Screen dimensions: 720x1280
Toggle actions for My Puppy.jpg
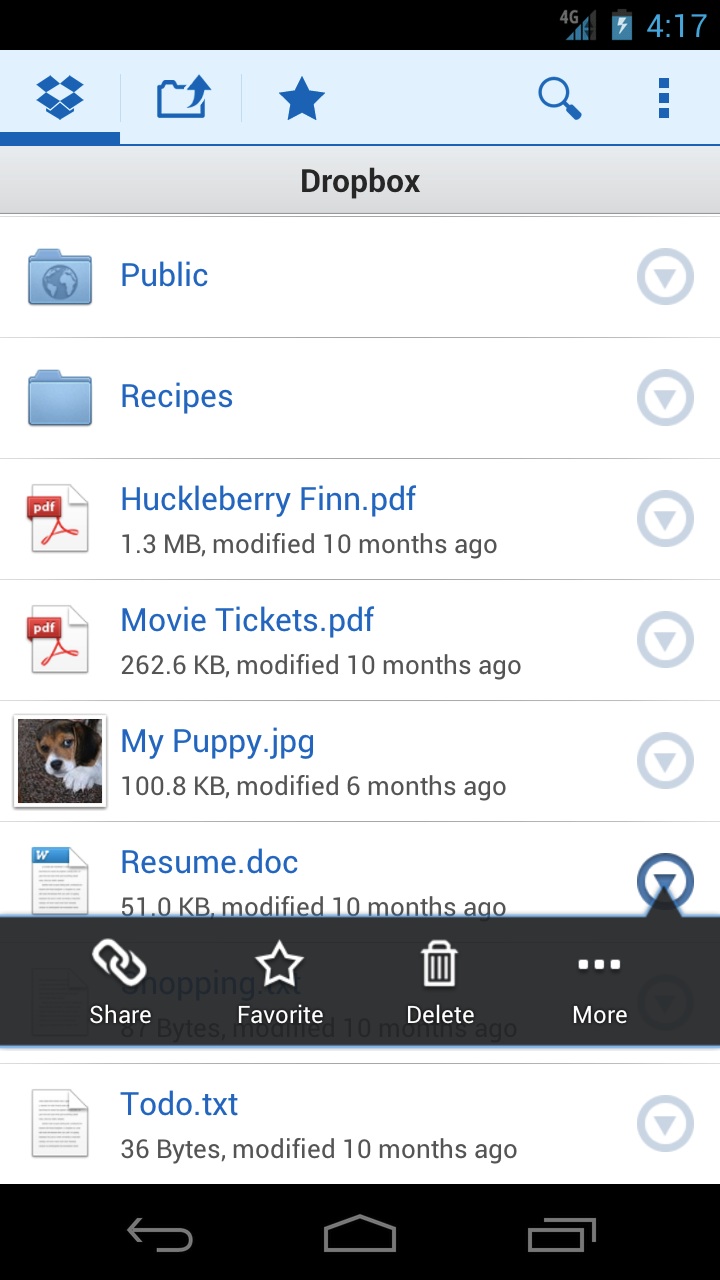tap(665, 760)
